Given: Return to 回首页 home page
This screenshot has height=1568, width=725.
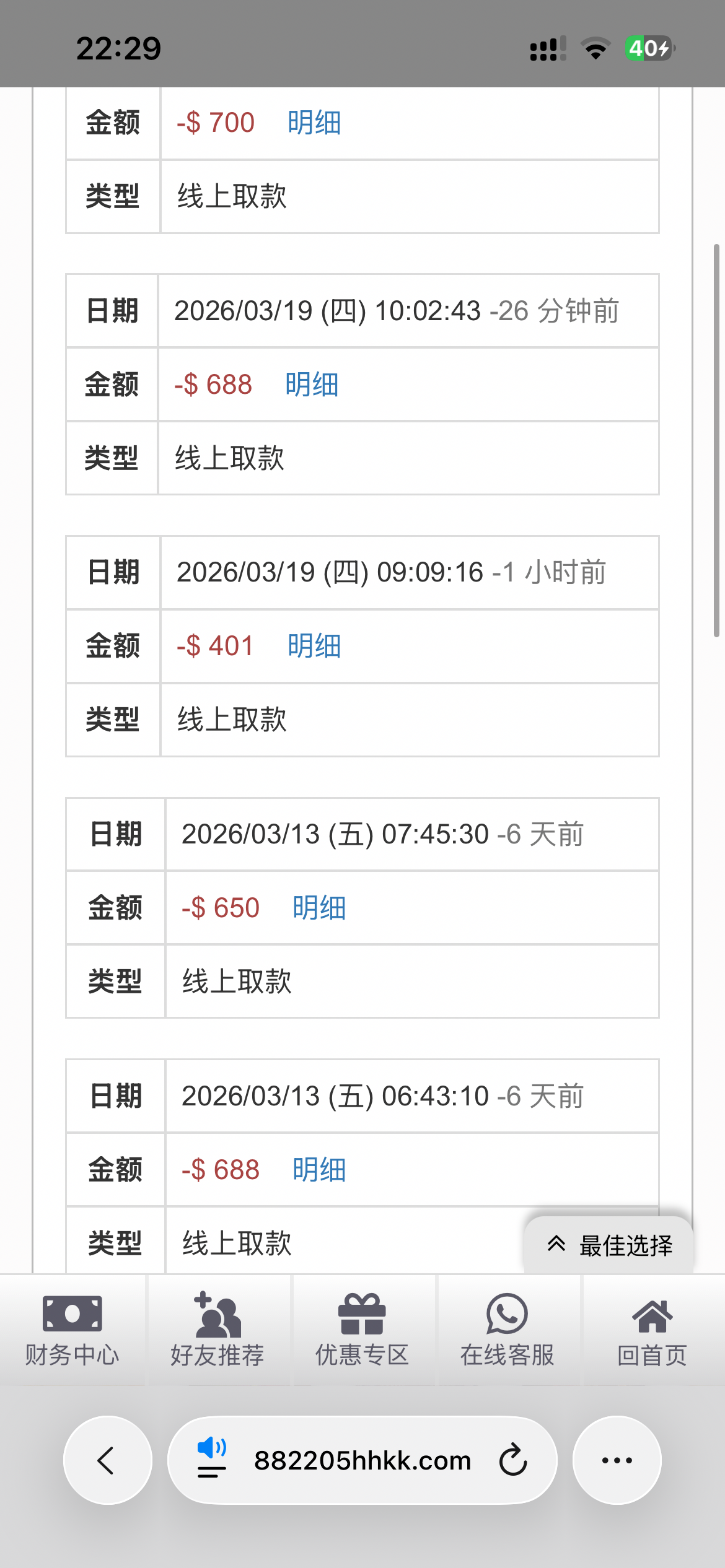Looking at the screenshot, I should tap(652, 1330).
